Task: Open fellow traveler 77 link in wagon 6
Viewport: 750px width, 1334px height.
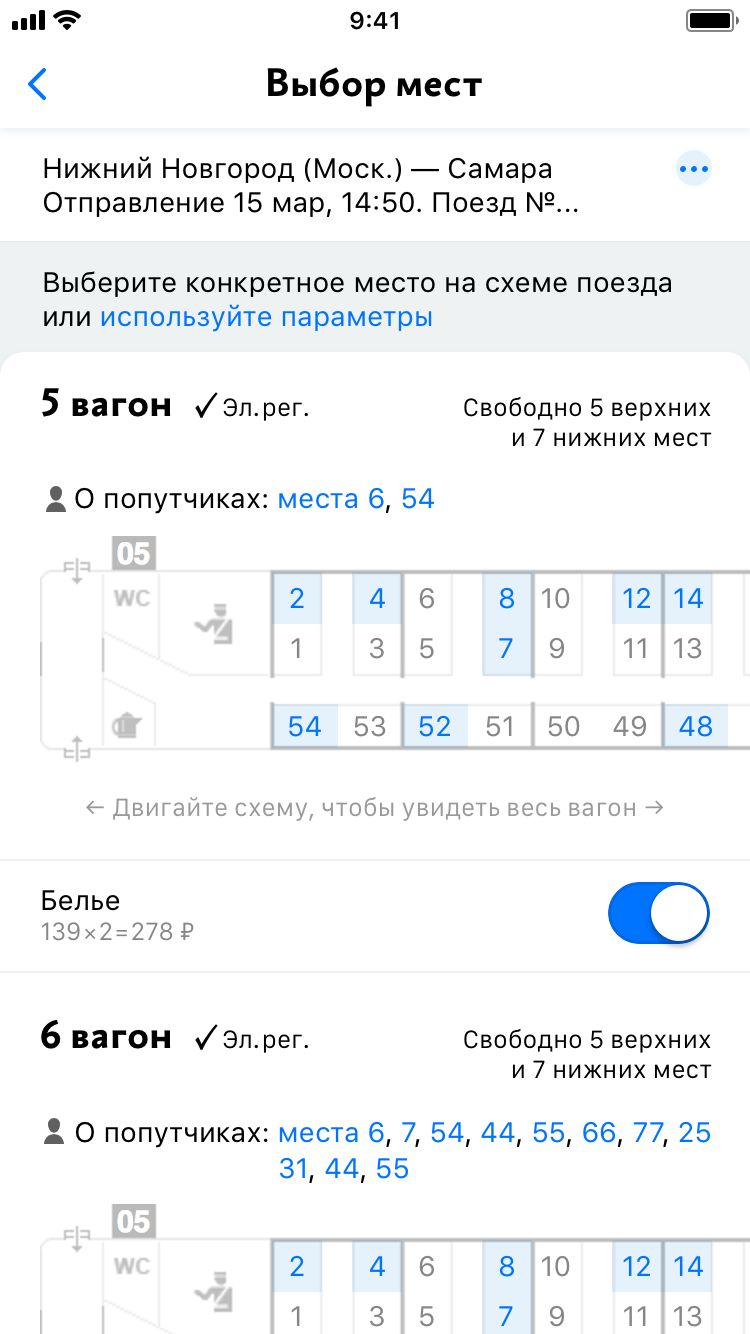Action: [x=648, y=1132]
